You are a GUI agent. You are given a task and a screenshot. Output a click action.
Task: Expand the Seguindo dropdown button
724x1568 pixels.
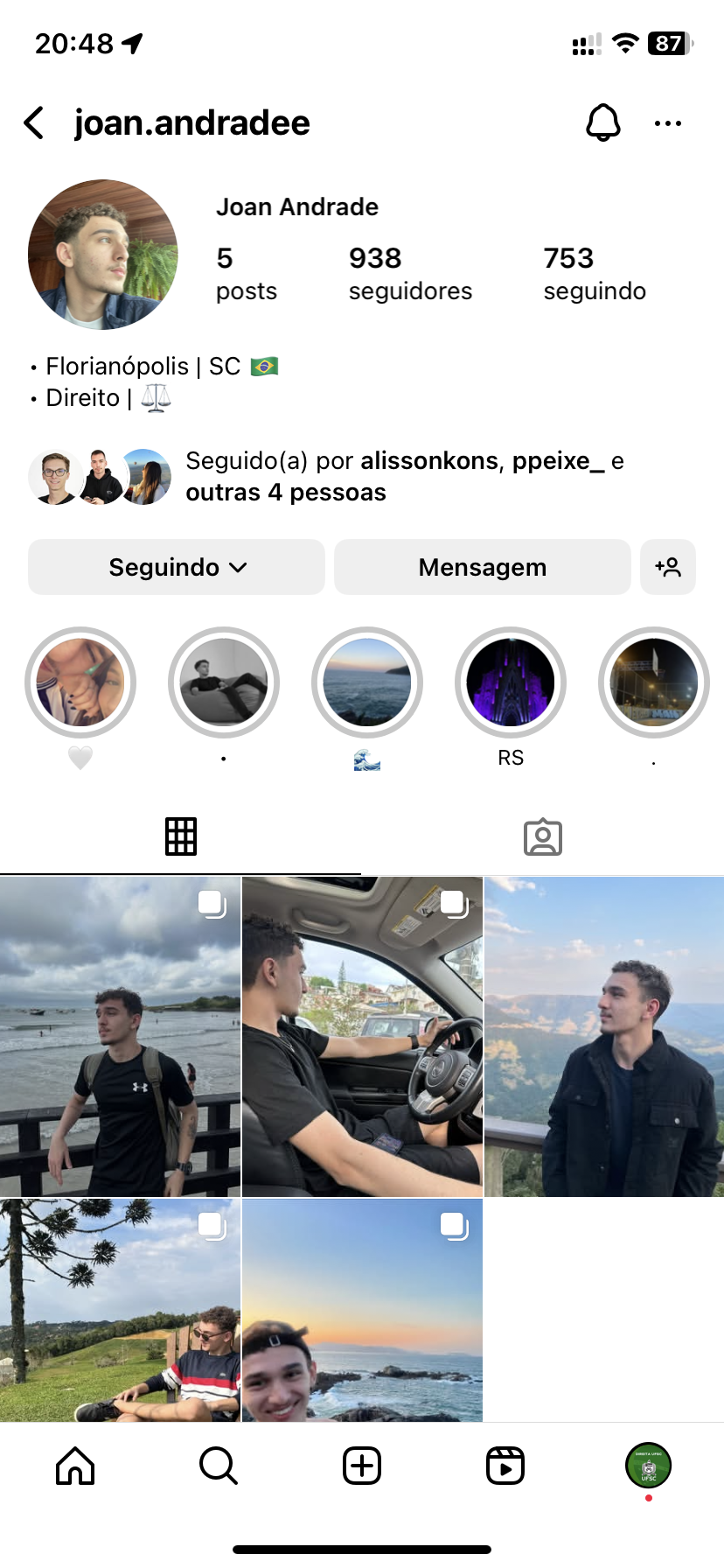tap(177, 568)
